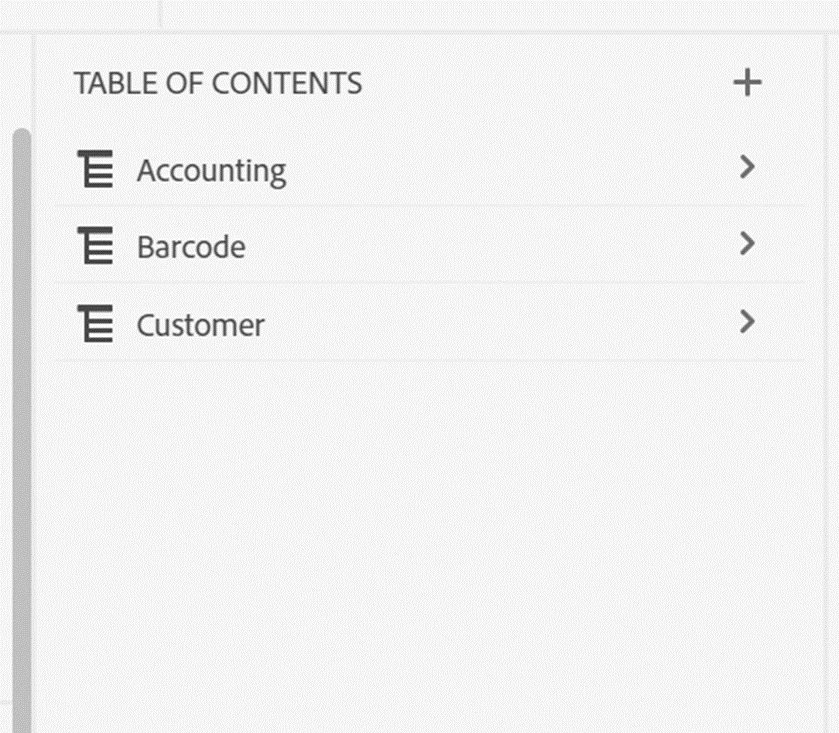The image size is (839, 733).
Task: Open the Accounting table of contents
Action: (x=211, y=170)
